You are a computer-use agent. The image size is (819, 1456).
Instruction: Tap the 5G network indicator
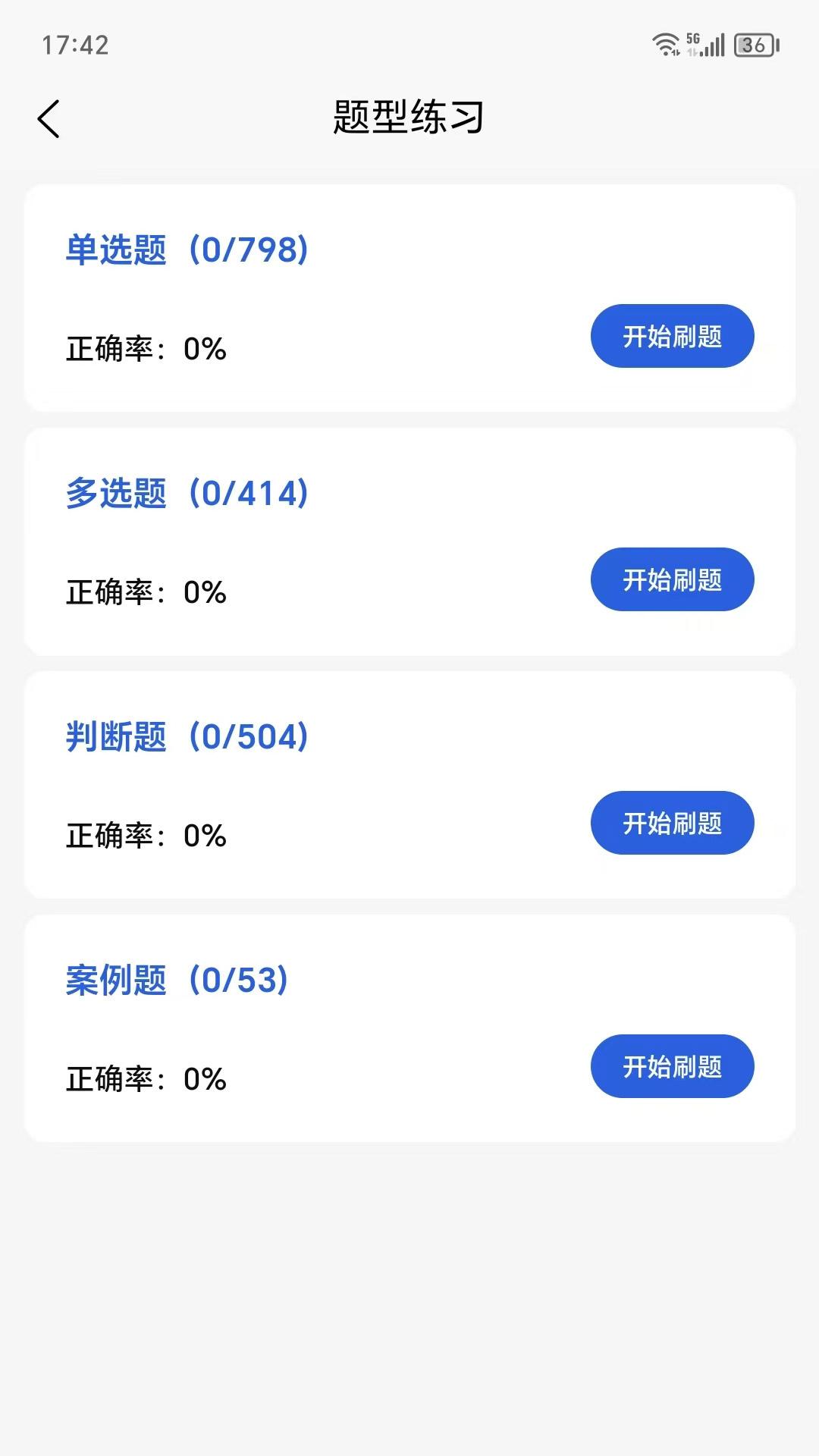[x=692, y=36]
